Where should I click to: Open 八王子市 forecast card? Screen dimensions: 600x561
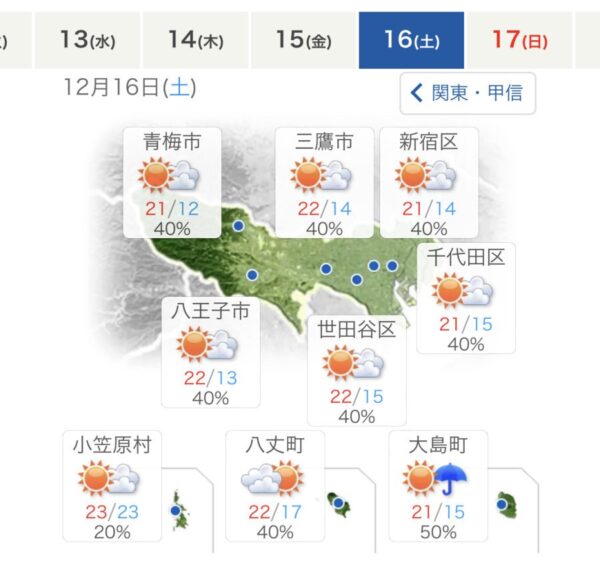[210, 352]
